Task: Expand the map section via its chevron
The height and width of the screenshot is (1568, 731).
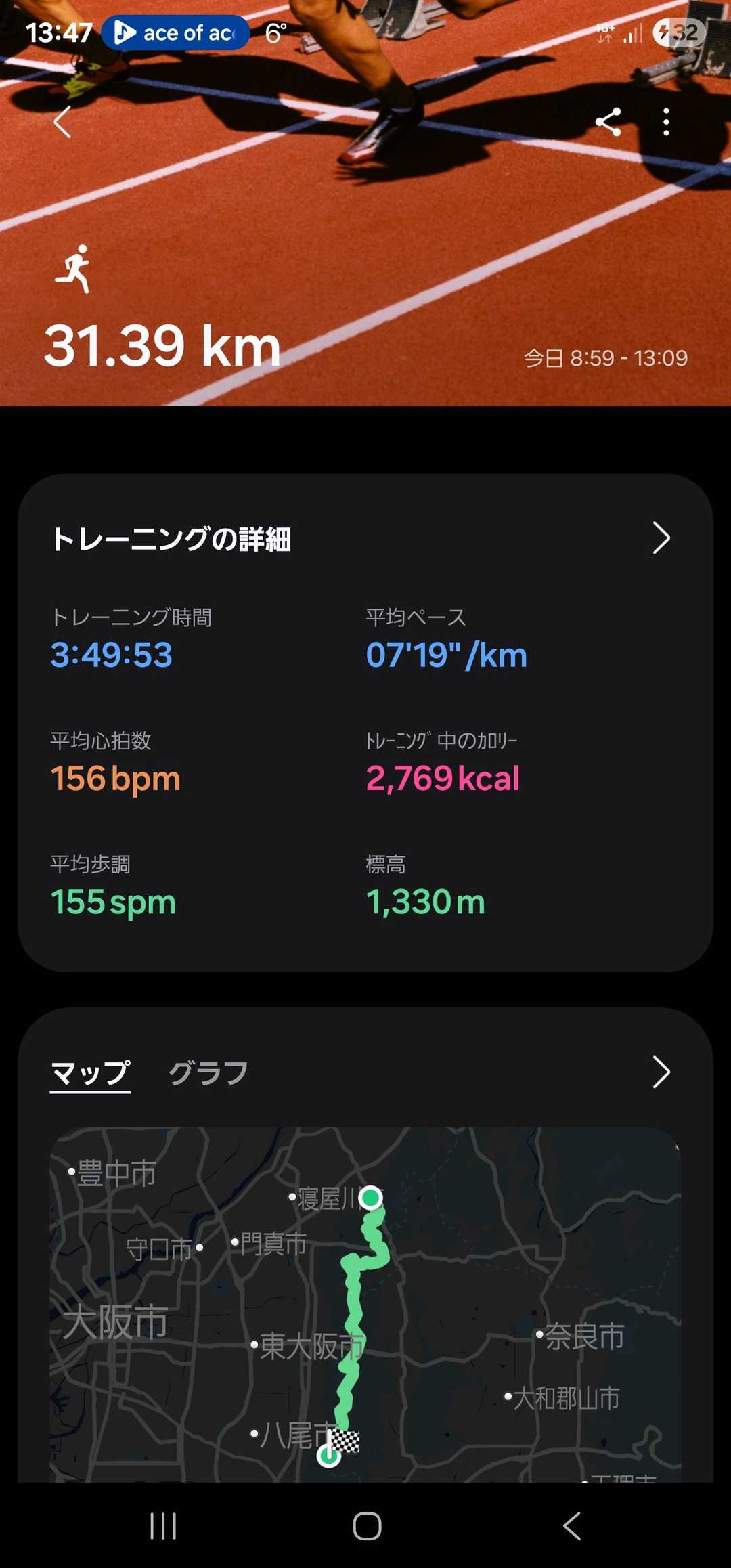Action: [661, 1072]
